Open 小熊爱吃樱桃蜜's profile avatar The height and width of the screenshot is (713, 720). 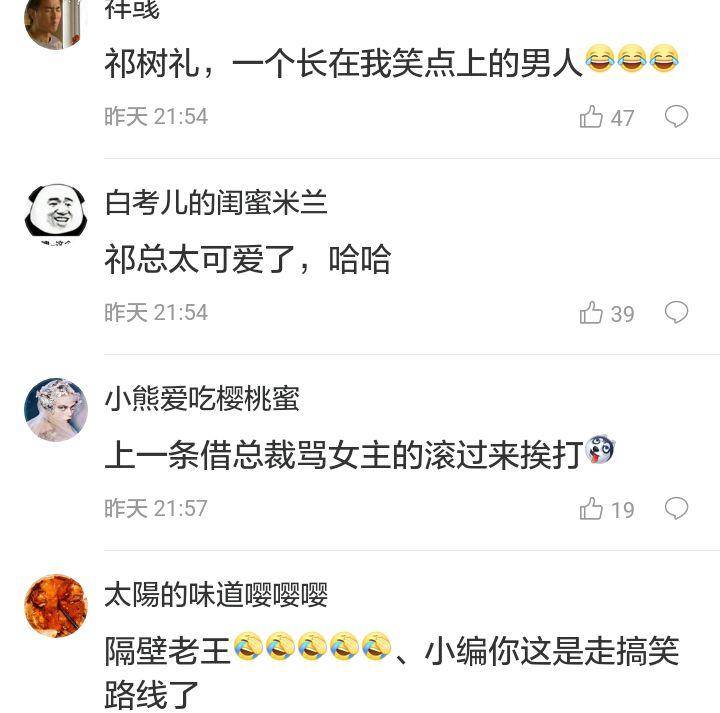[x=55, y=410]
